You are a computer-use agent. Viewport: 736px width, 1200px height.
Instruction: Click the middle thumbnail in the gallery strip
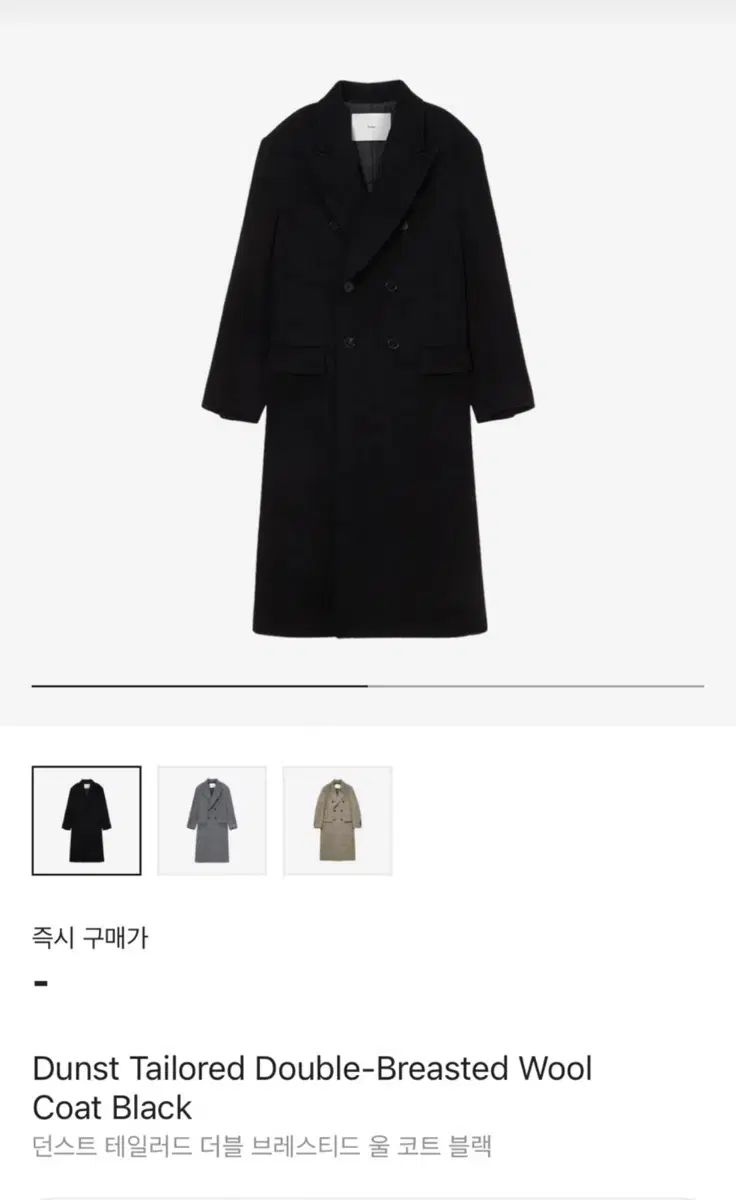click(211, 820)
